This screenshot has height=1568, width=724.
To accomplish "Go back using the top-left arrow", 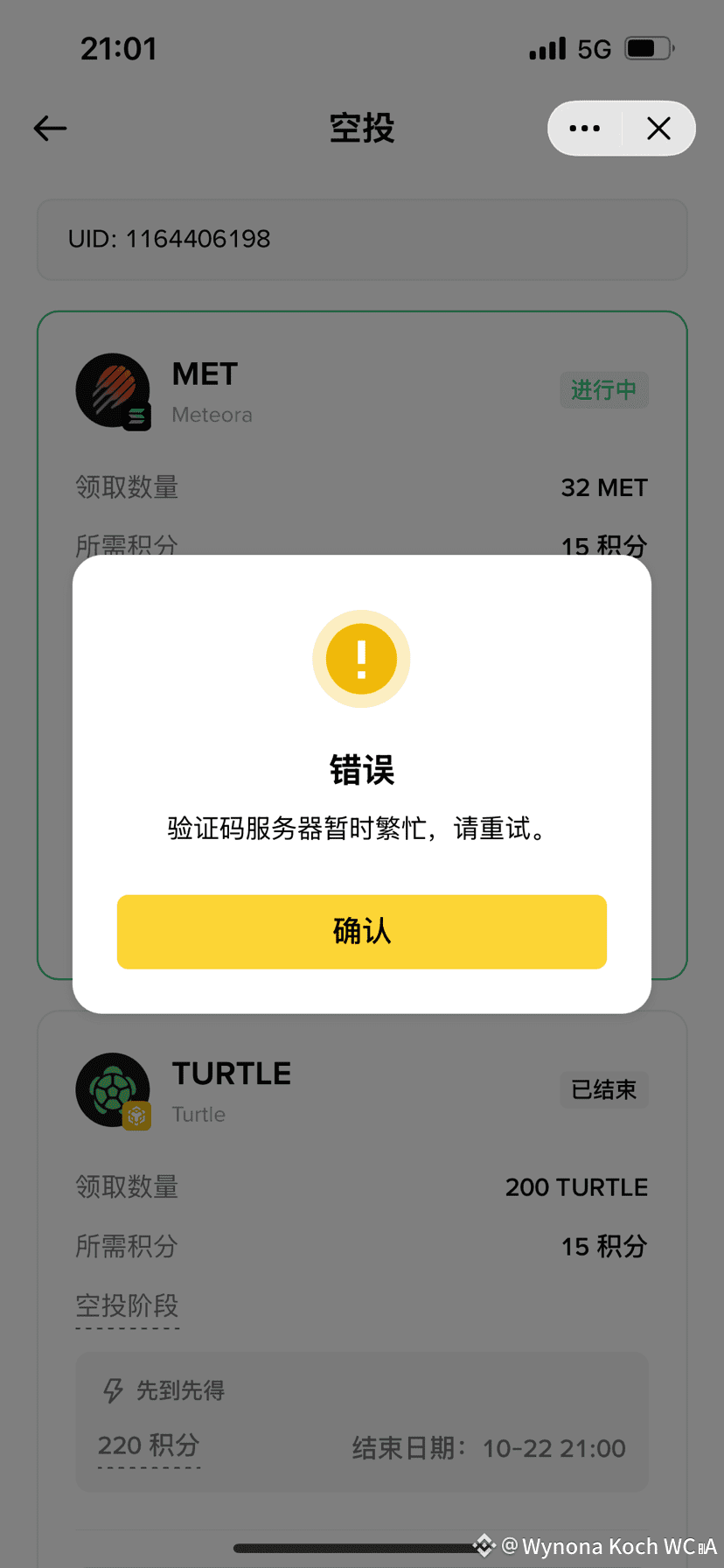I will pos(50,129).
